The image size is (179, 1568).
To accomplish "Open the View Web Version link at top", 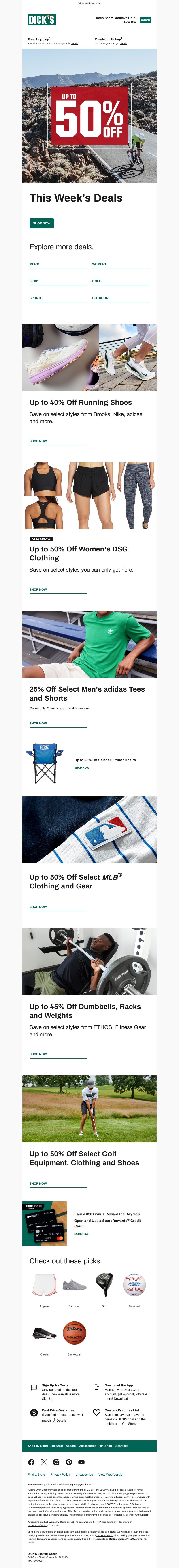I will pos(89,4).
